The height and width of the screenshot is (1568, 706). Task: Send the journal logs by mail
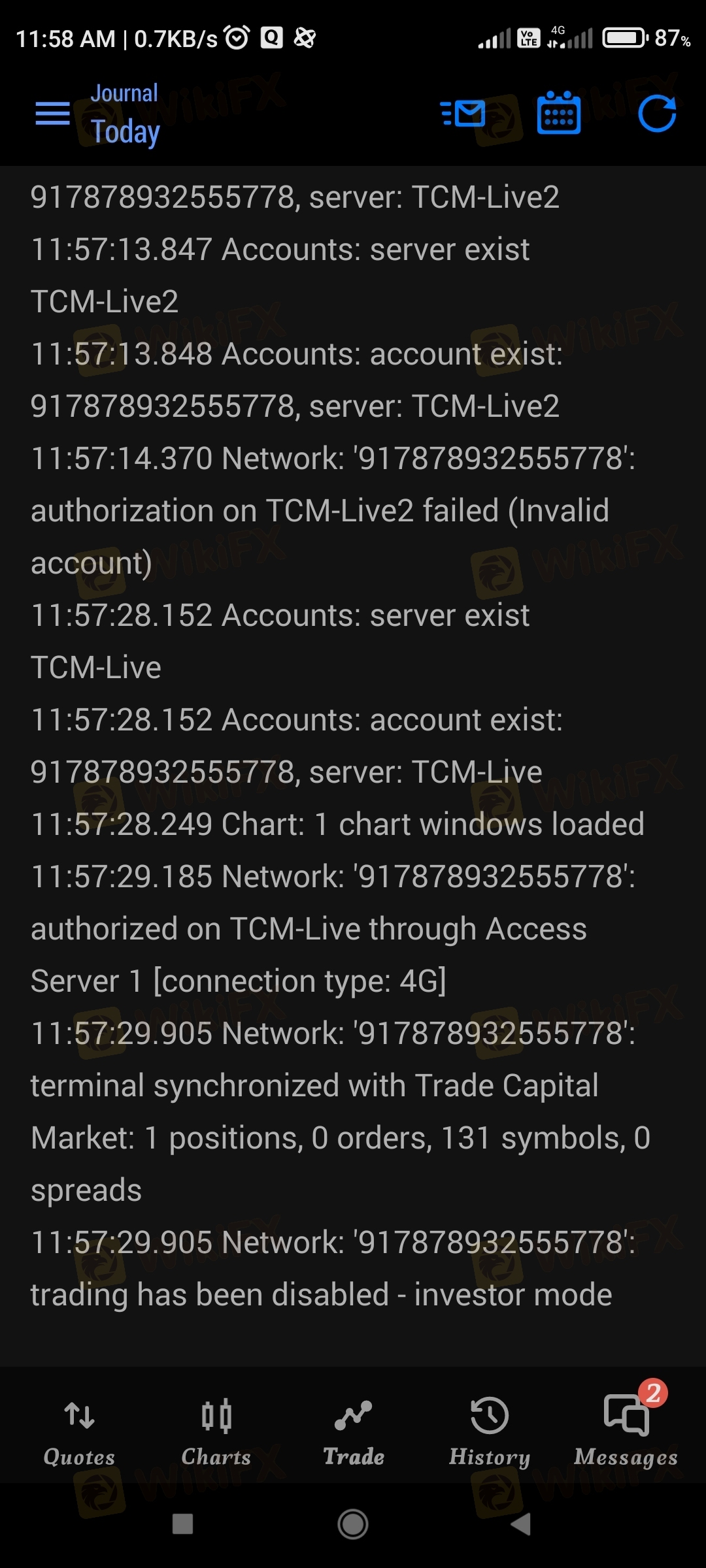click(463, 114)
